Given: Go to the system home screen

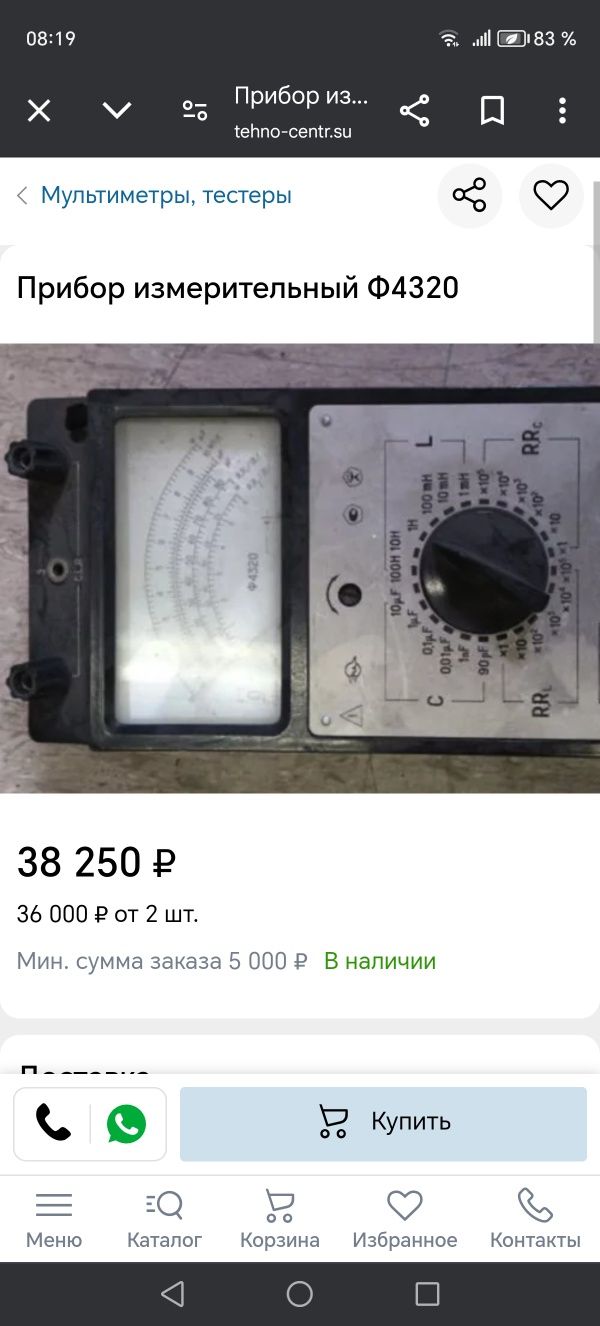Looking at the screenshot, I should coord(300,1294).
